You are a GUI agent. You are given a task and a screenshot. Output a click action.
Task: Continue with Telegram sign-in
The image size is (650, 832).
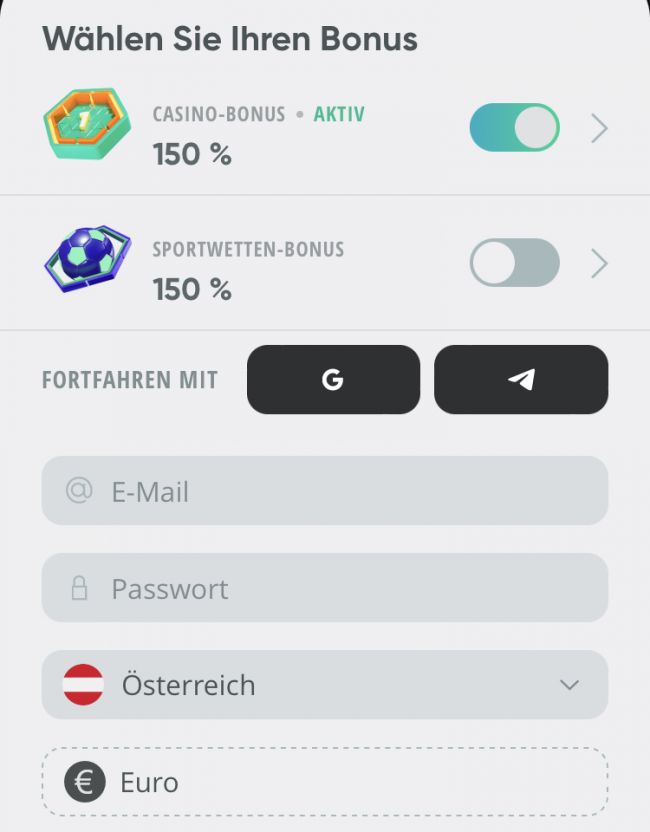pyautogui.click(x=521, y=380)
